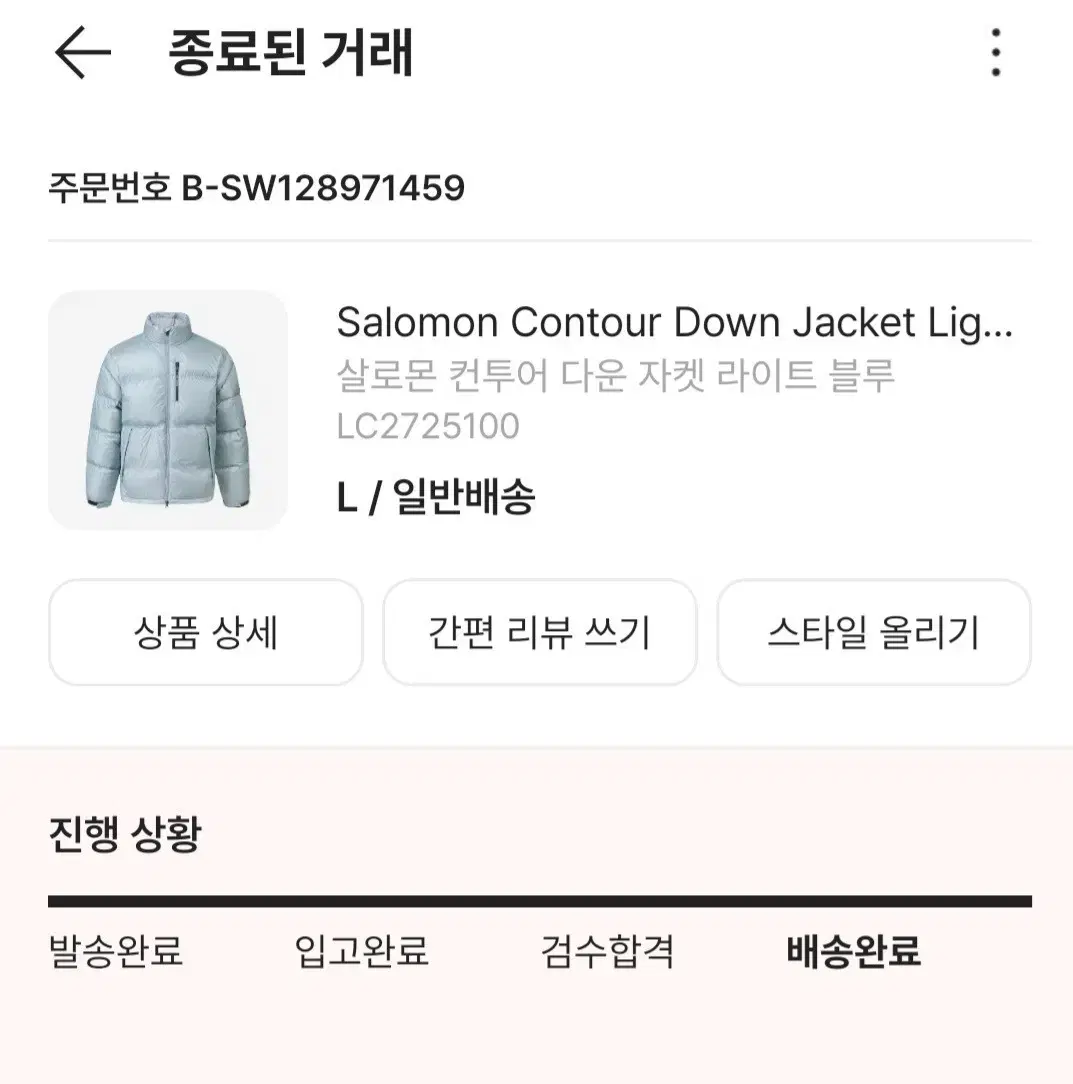
Task: Tap the progress bar under 진행 상황
Action: click(536, 899)
